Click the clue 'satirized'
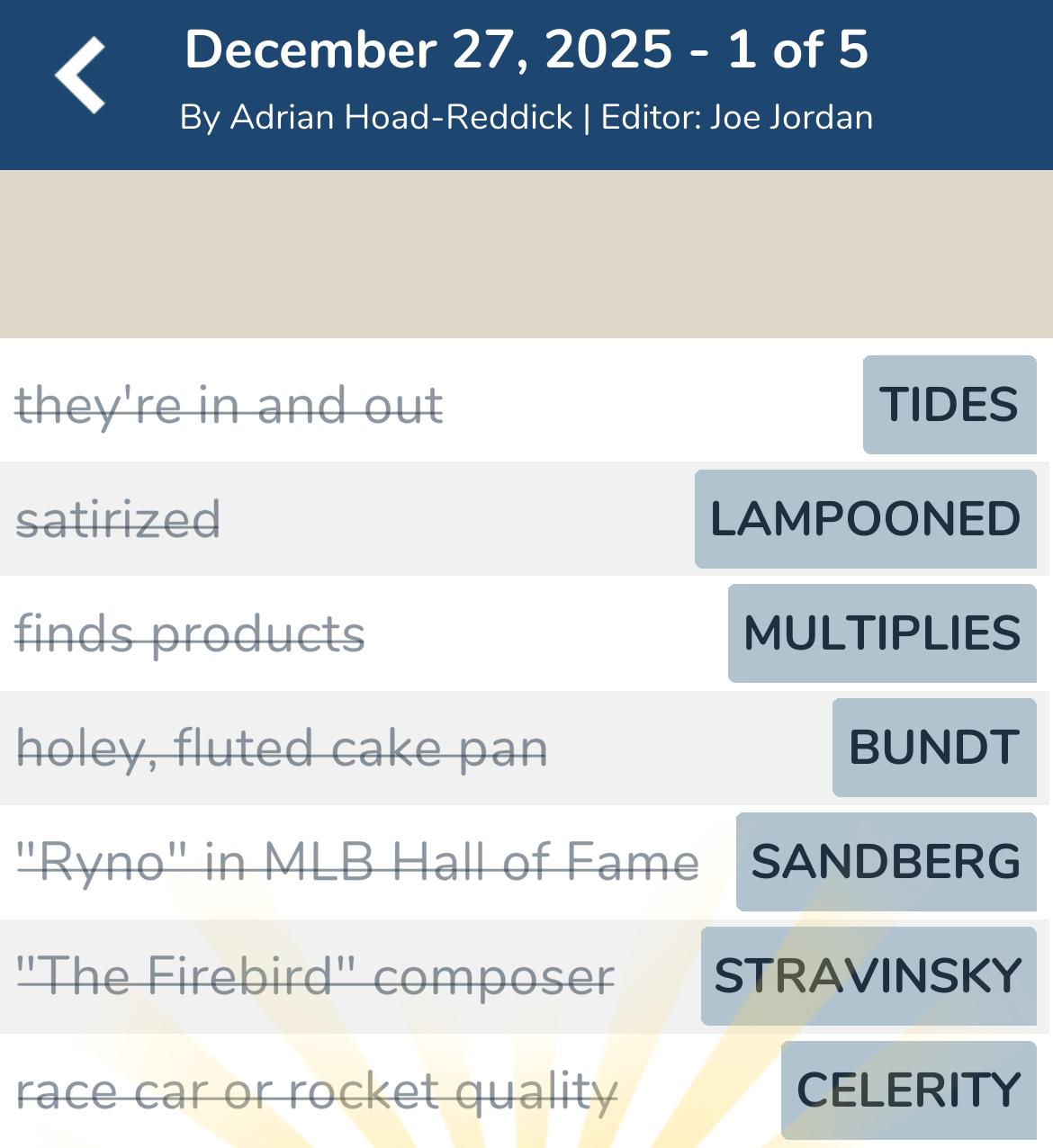Image resolution: width=1053 pixels, height=1148 pixels. pyautogui.click(x=117, y=518)
